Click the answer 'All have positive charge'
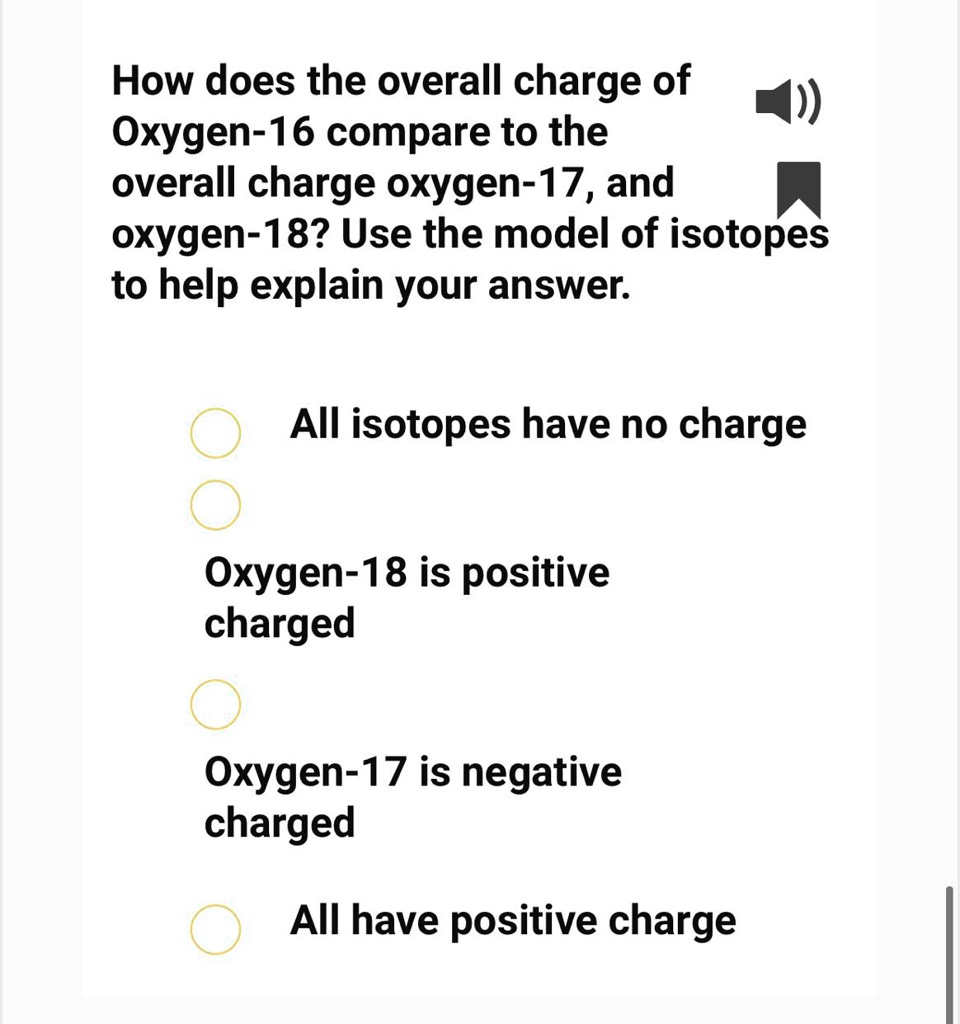Screen dimensions: 960x1024 511,920
